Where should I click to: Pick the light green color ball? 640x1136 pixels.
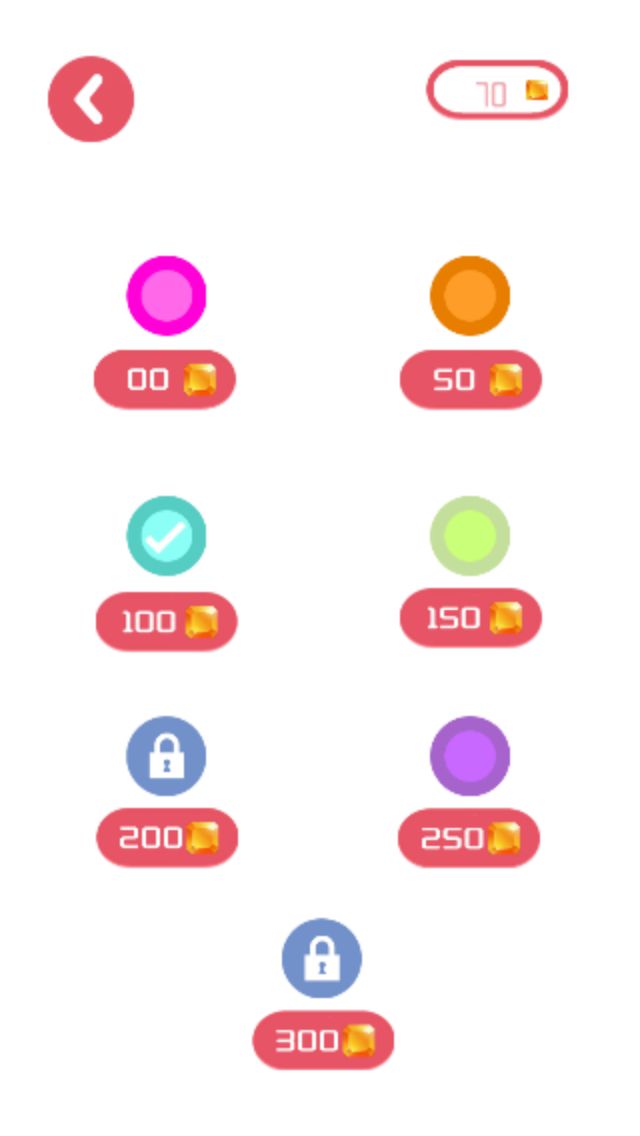(x=470, y=536)
